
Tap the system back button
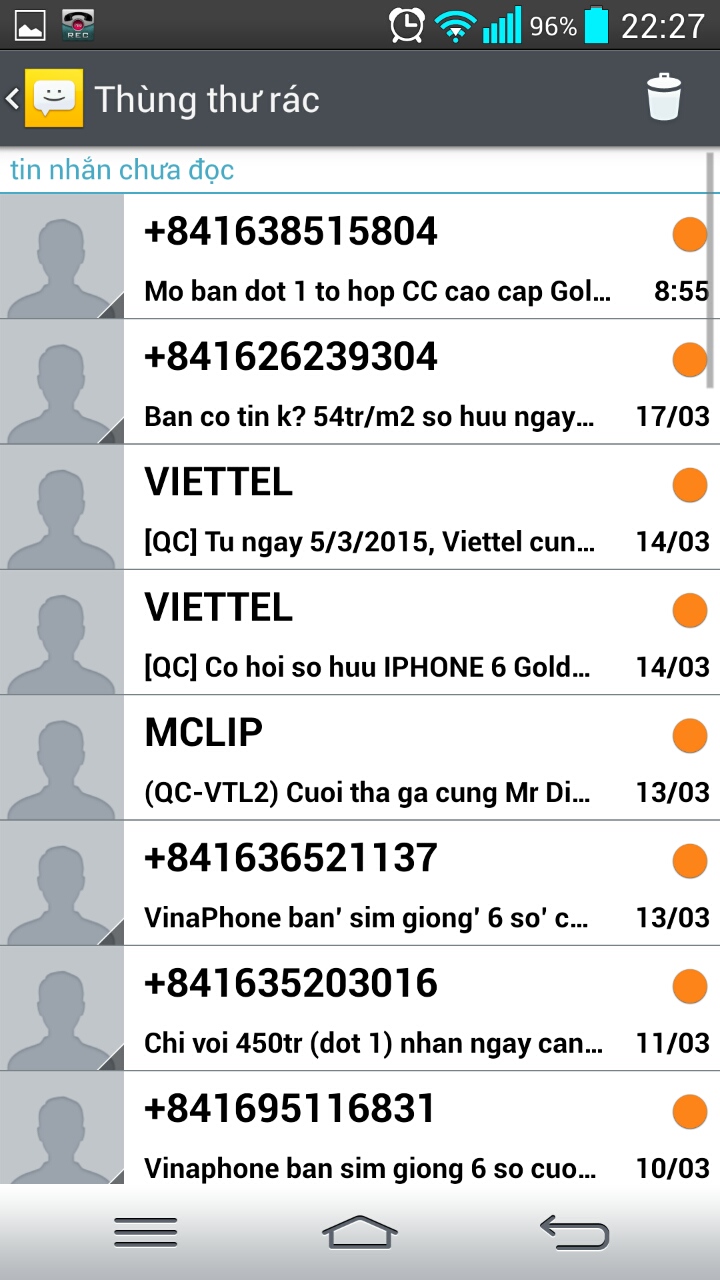point(574,1232)
